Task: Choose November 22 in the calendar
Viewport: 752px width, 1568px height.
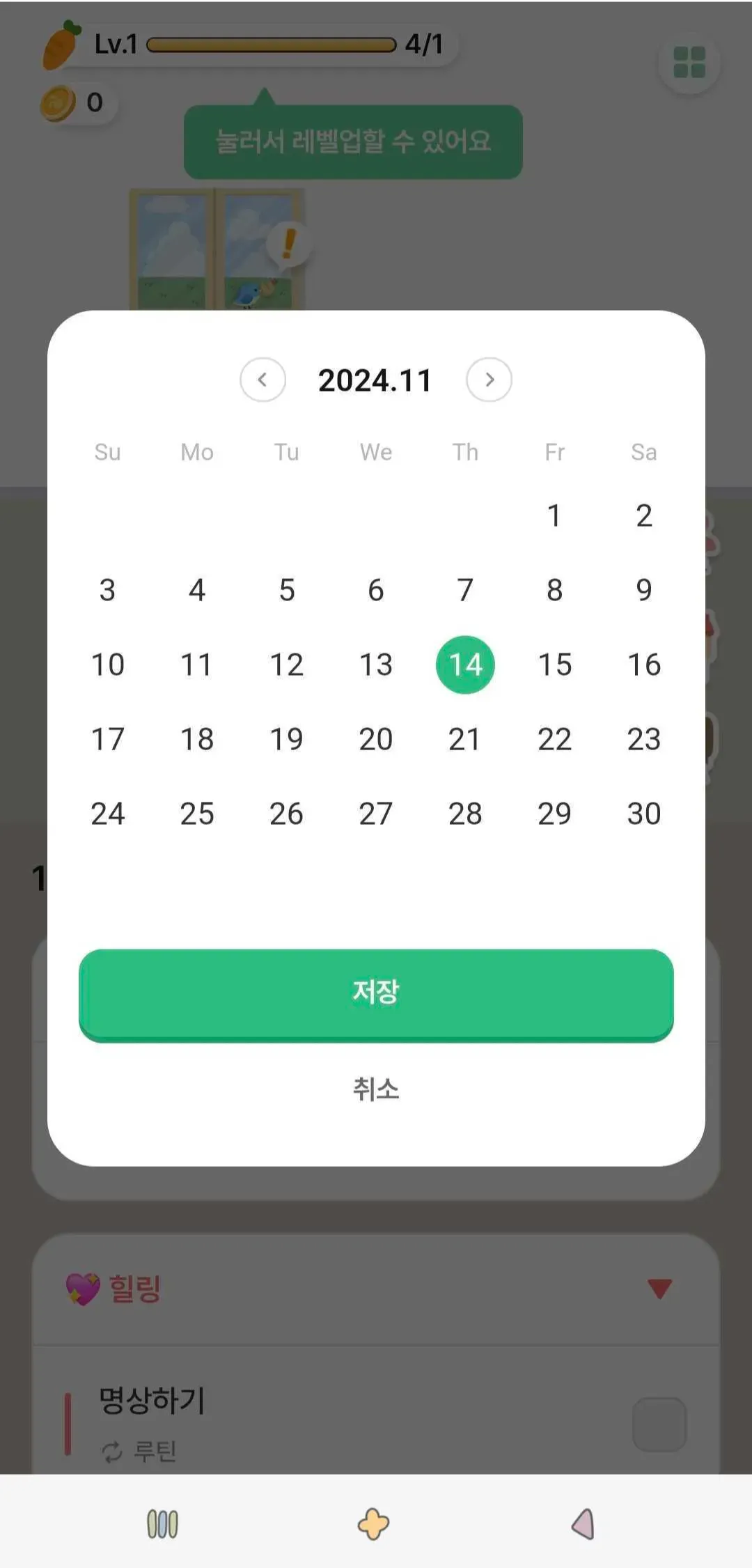Action: click(554, 739)
